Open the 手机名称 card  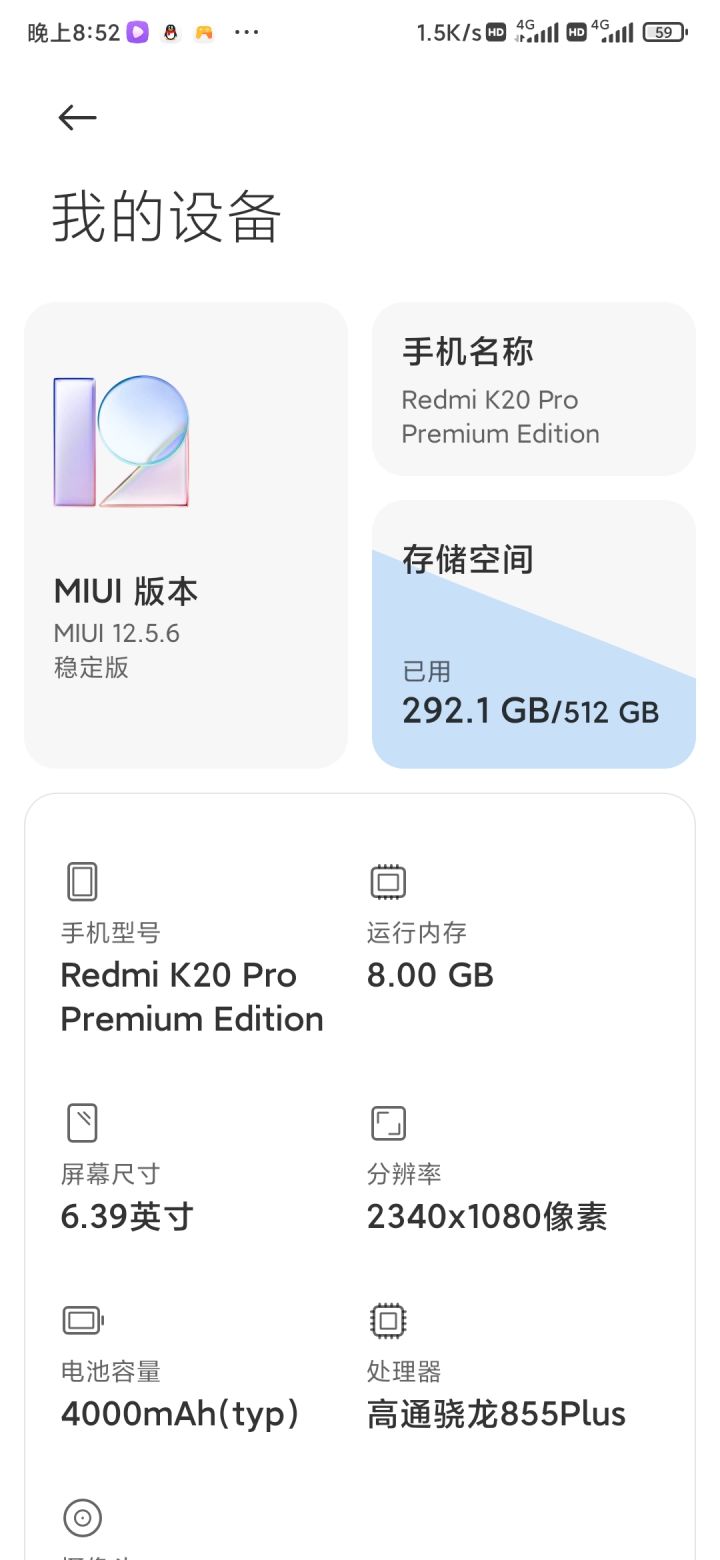[534, 389]
